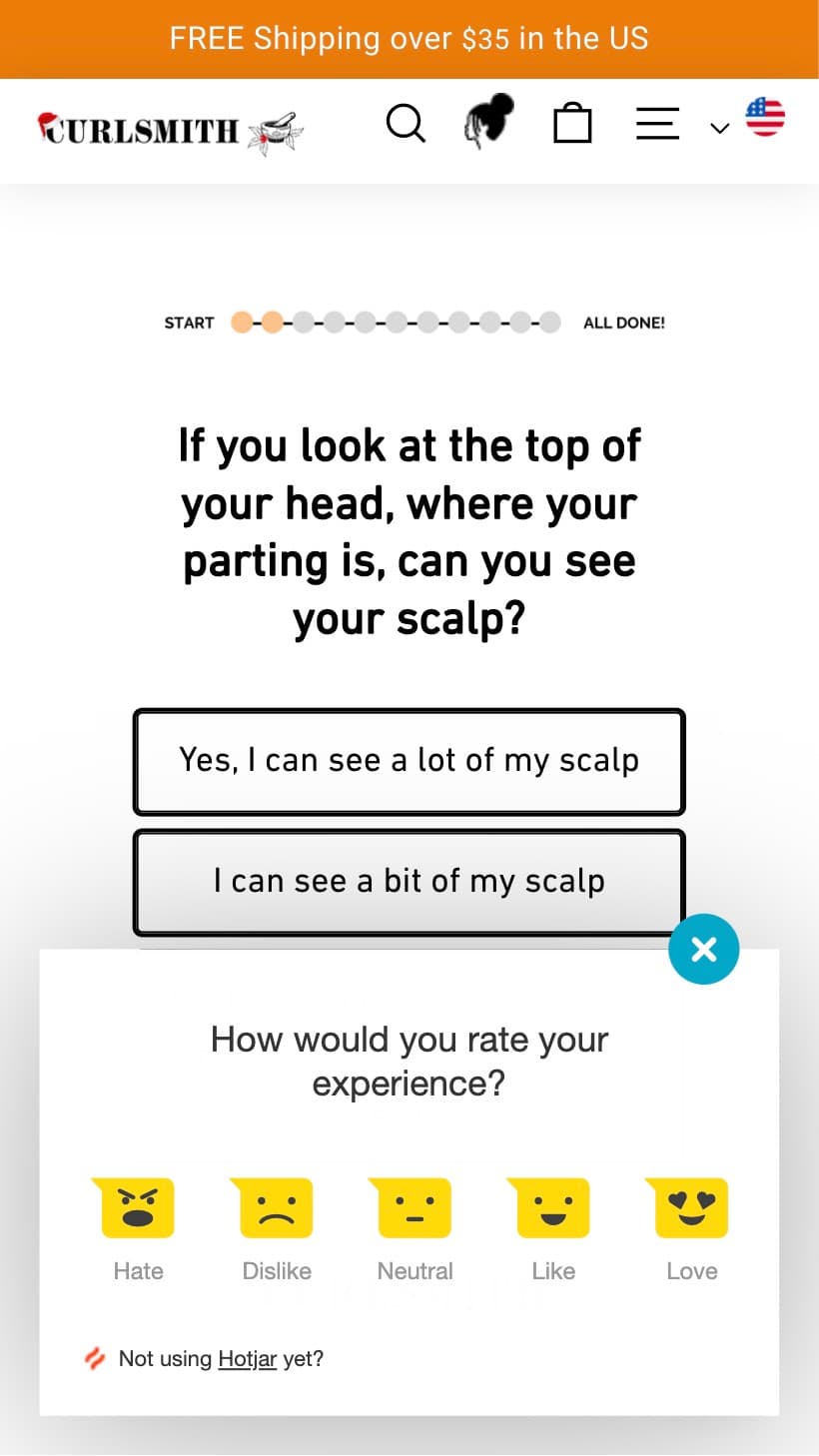Viewport: 819px width, 1456px height.
Task: Open the hamburger menu
Action: [x=657, y=124]
